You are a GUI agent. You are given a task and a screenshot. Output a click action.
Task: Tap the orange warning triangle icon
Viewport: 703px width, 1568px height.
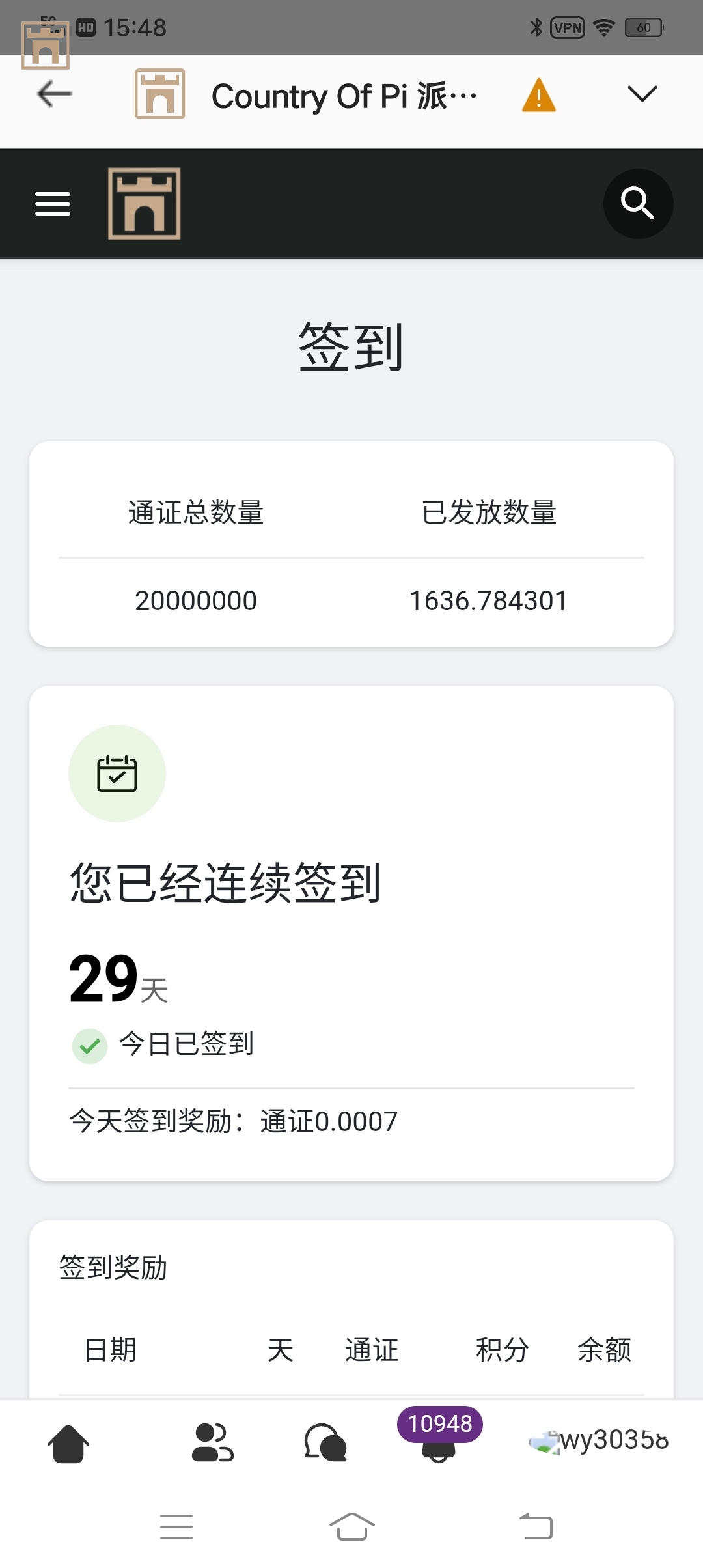(x=538, y=96)
